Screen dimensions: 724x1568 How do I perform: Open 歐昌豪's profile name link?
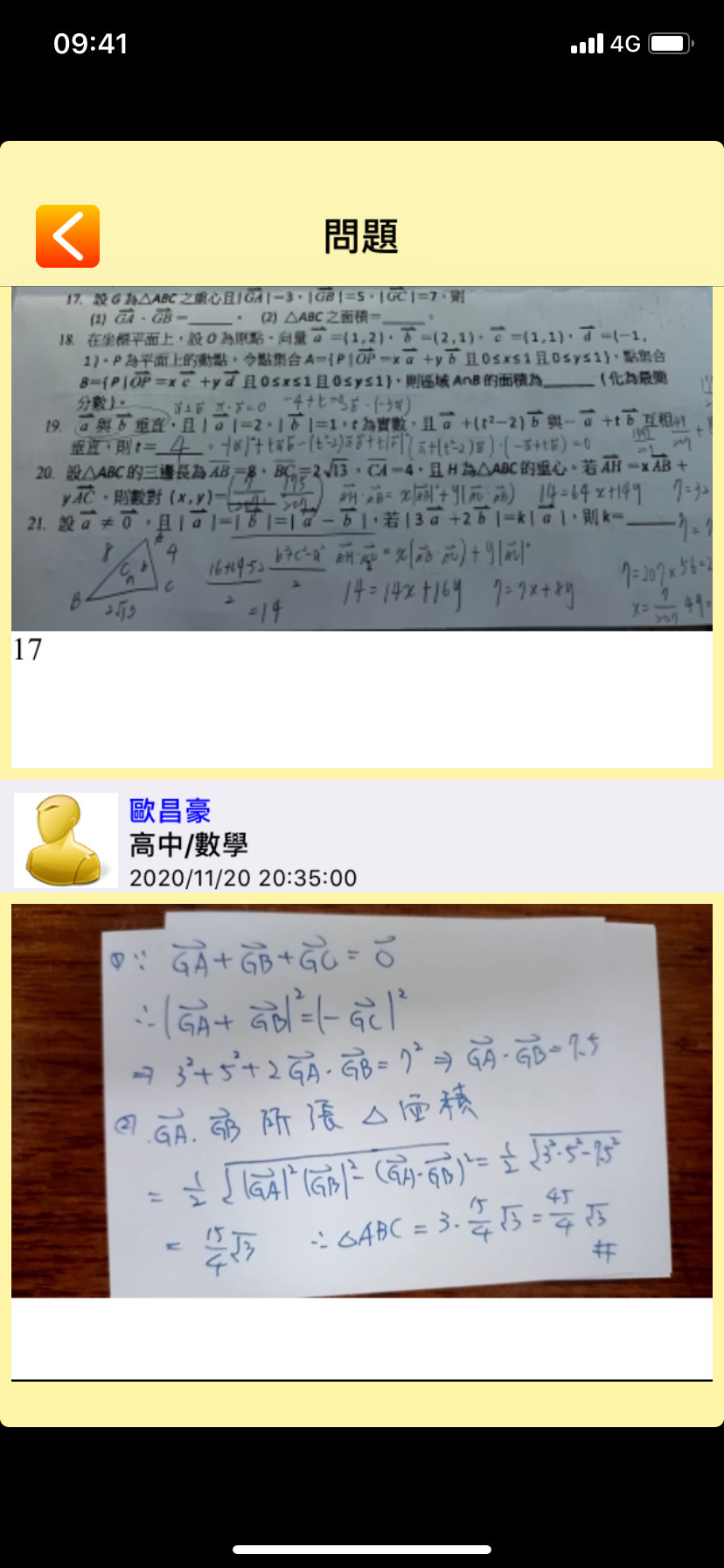[171, 810]
